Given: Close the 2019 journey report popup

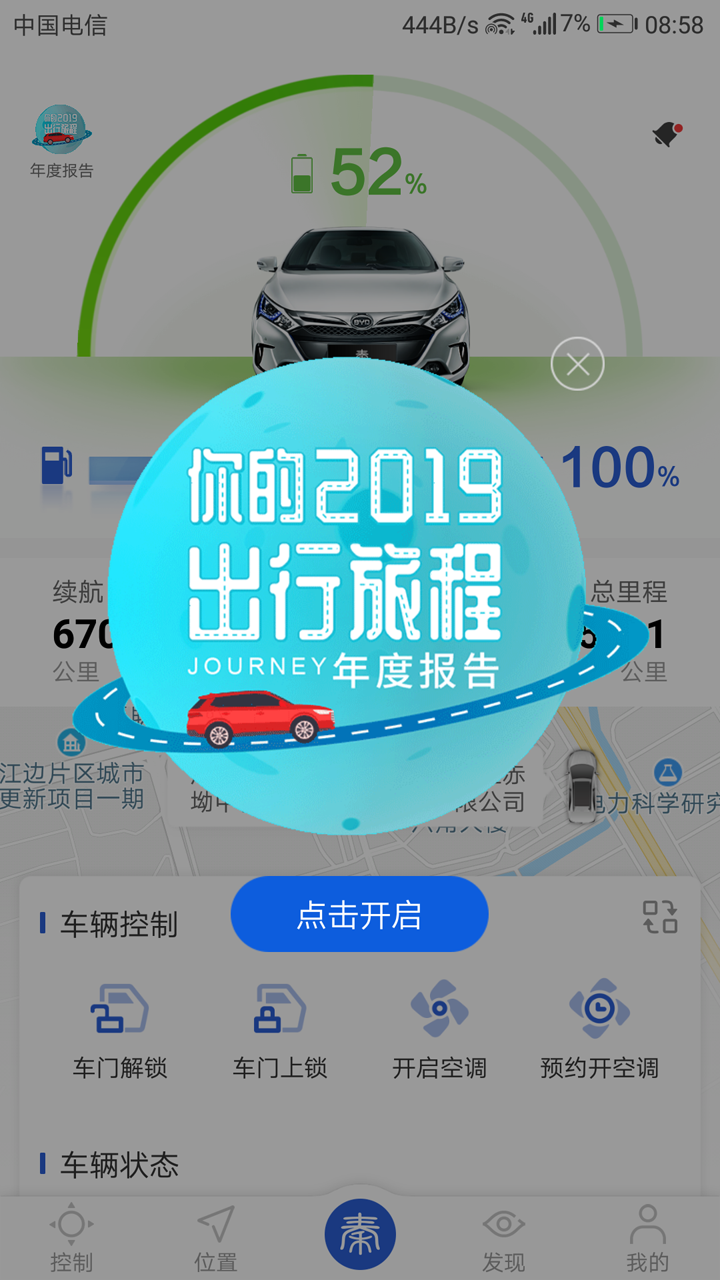Looking at the screenshot, I should tap(577, 365).
